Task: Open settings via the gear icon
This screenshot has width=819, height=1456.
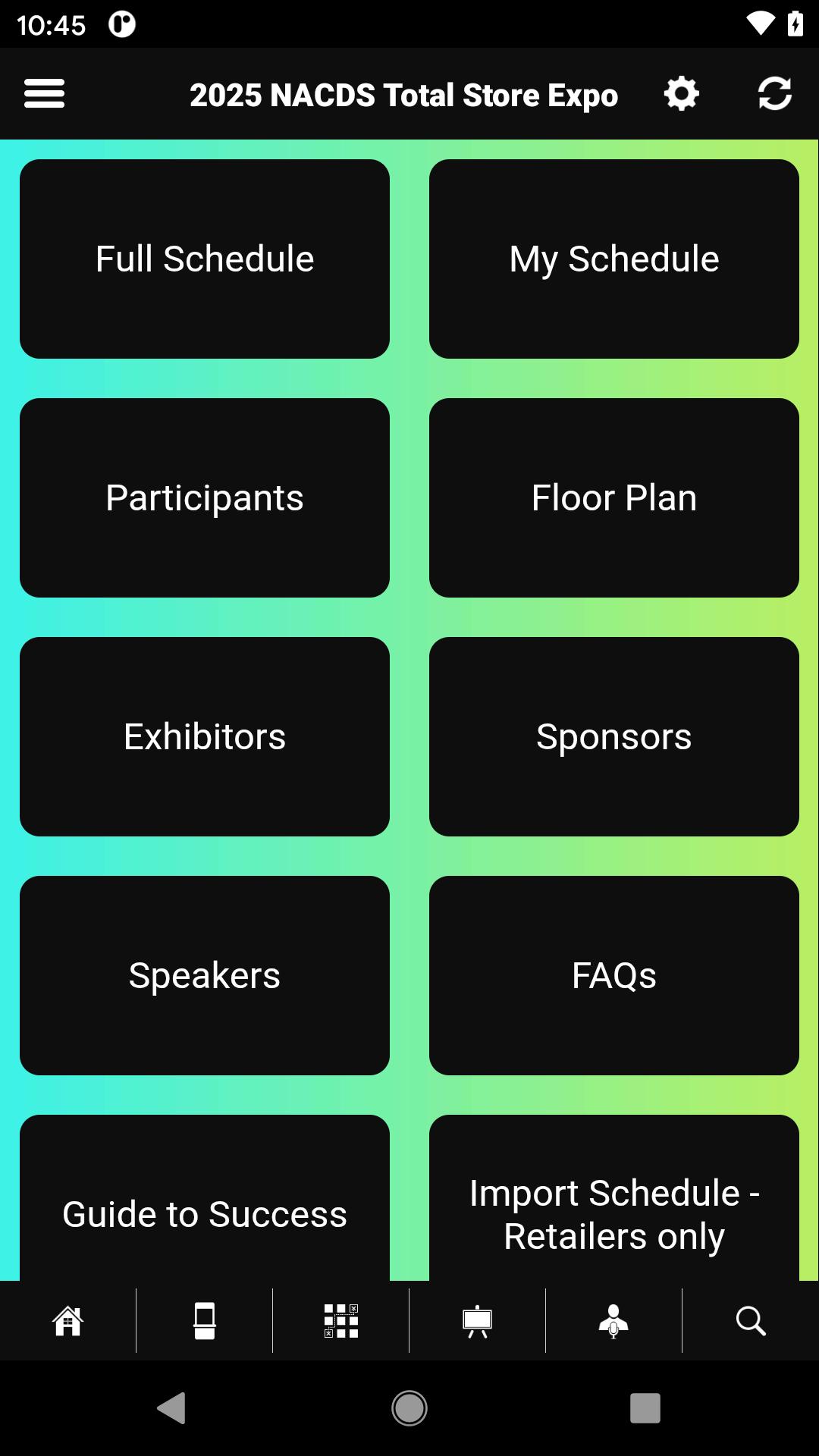Action: tap(681, 94)
